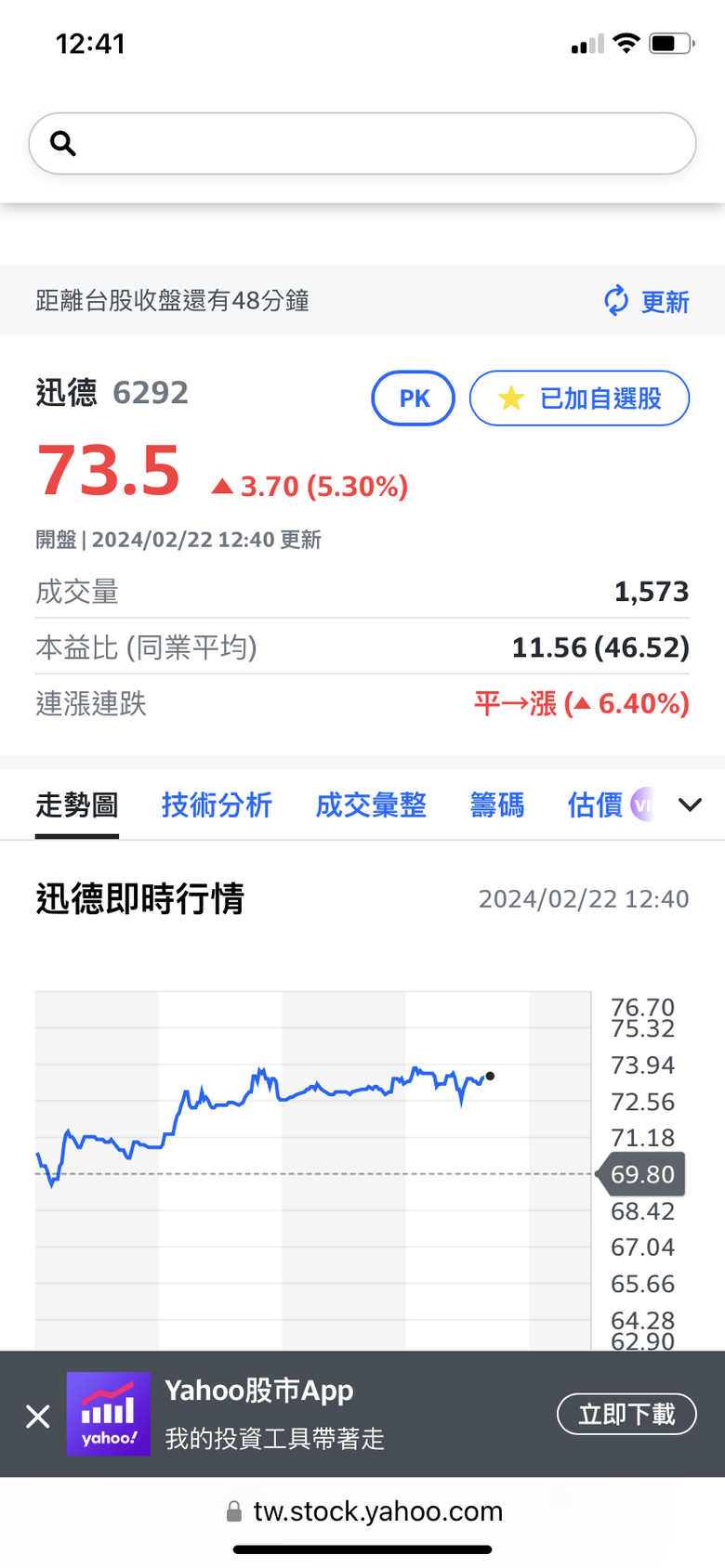Screen dimensions: 725x1568
Task: Open the PK comparison button
Action: [414, 399]
